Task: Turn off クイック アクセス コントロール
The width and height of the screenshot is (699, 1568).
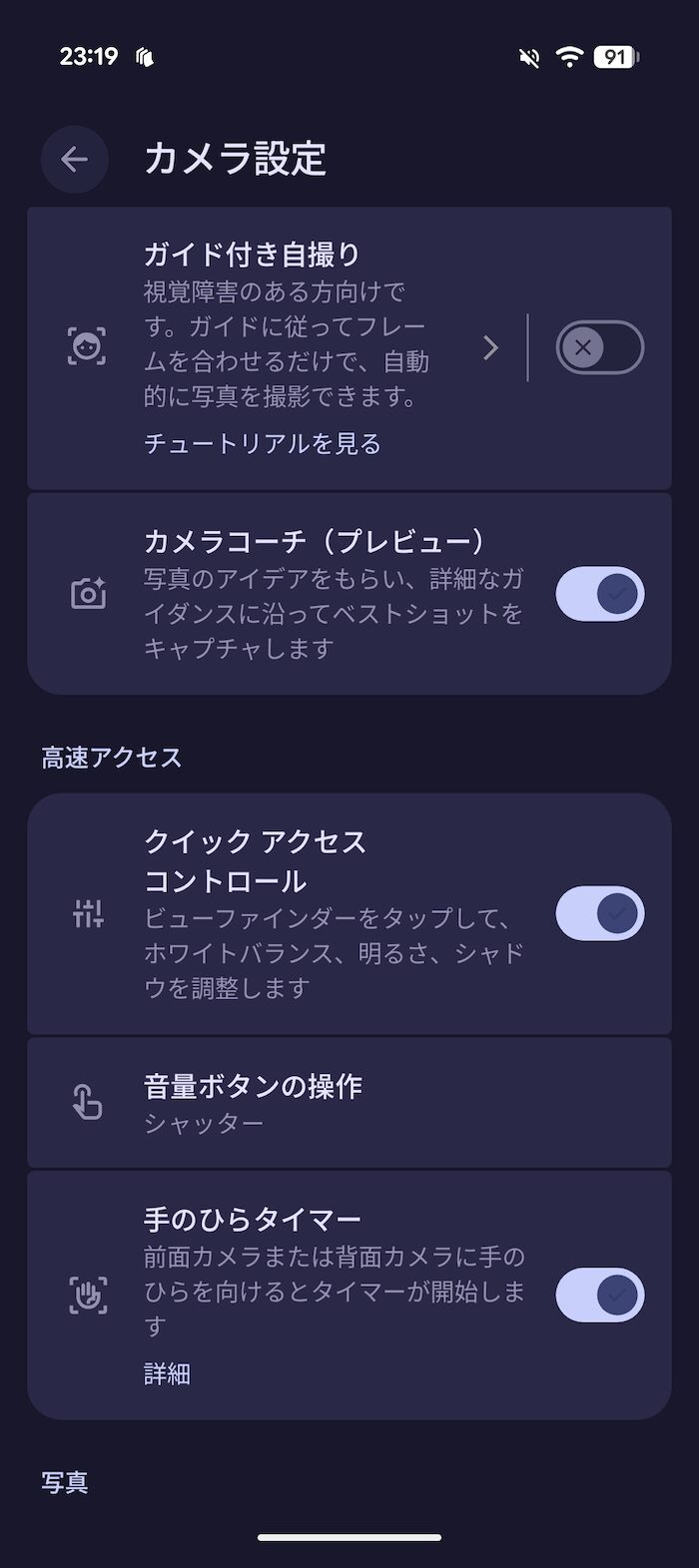Action: coord(599,913)
